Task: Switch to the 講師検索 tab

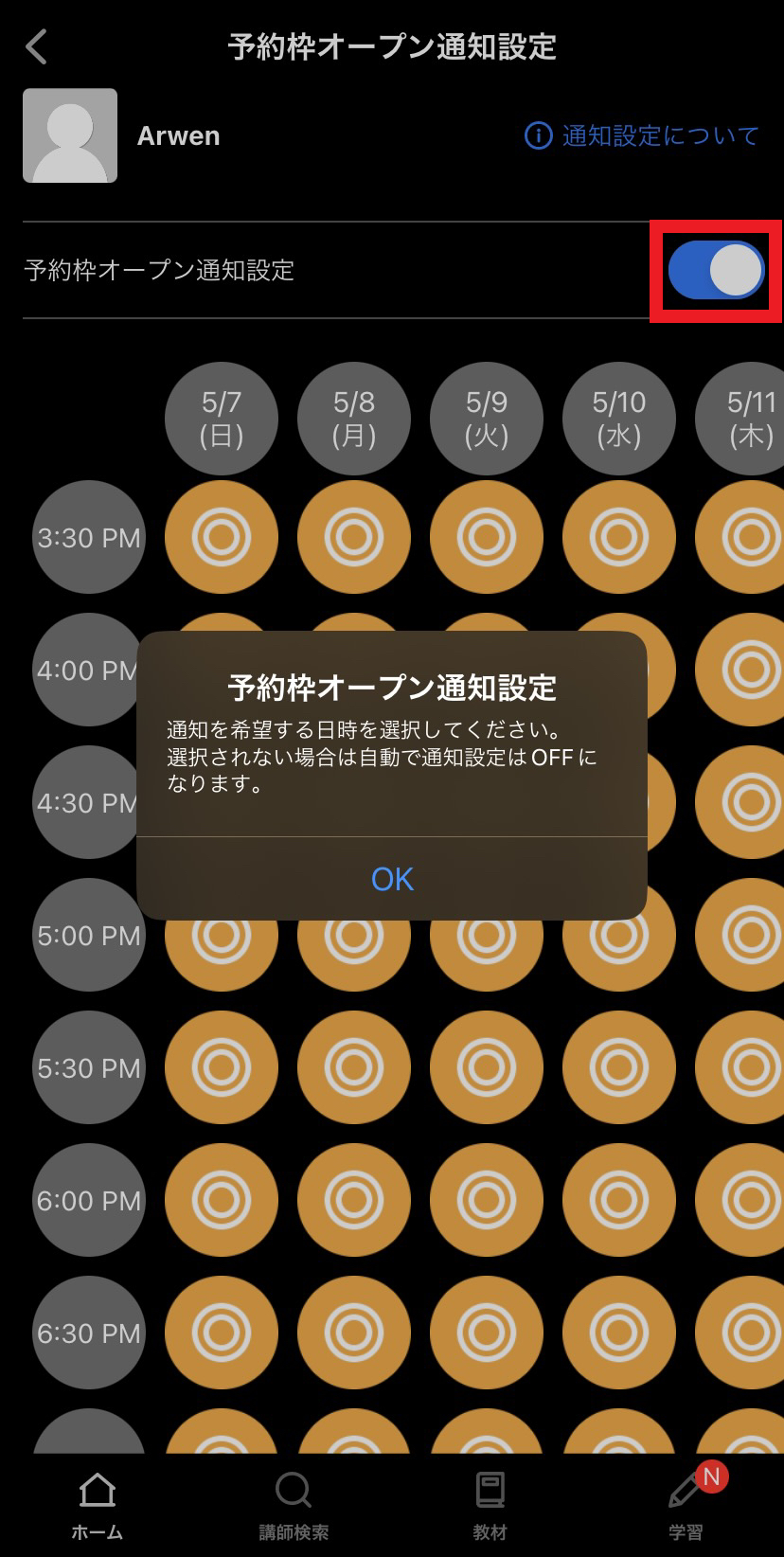Action: pos(294,1506)
